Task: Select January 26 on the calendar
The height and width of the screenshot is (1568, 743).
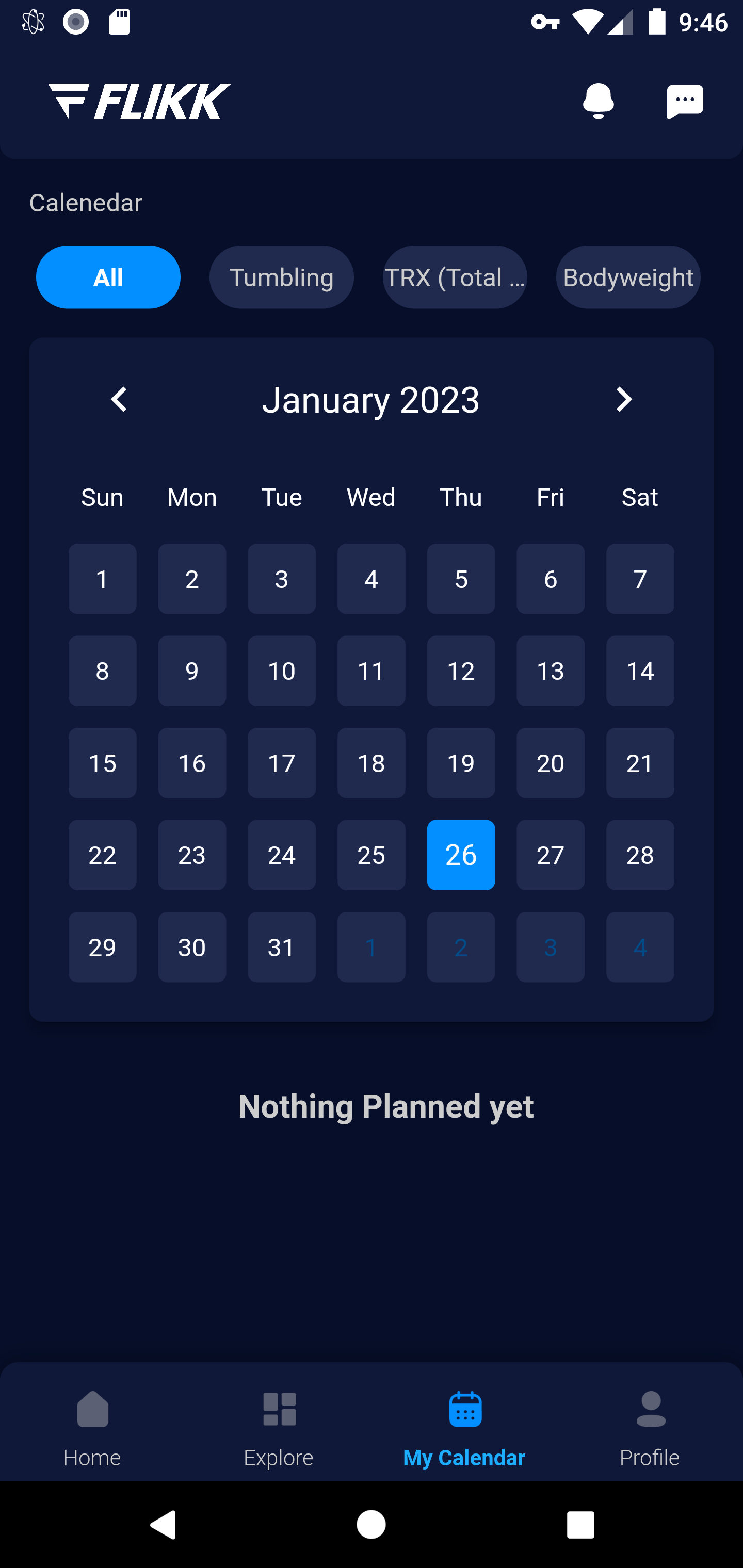Action: 461,855
